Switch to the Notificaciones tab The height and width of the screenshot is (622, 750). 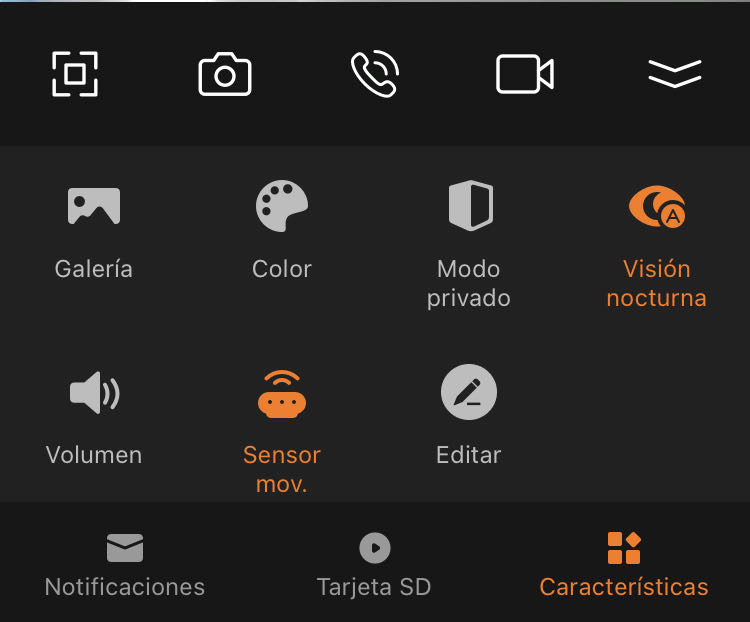pos(125,566)
